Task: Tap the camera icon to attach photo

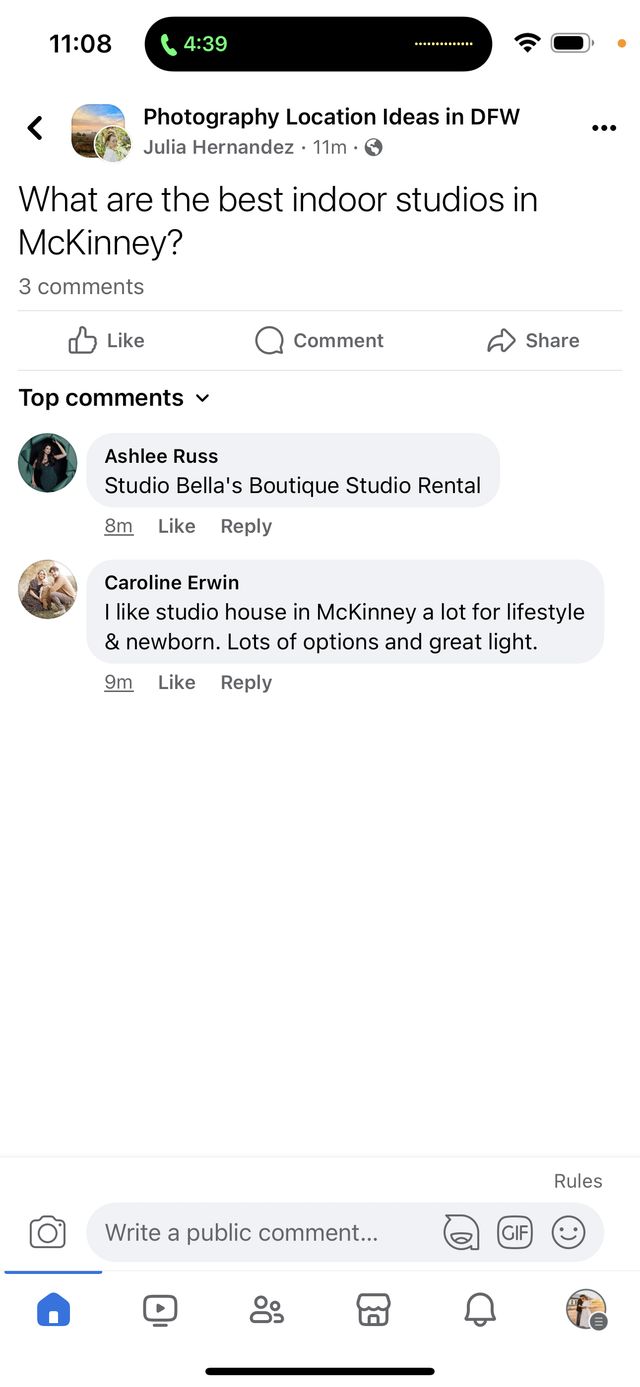Action: [x=48, y=1232]
